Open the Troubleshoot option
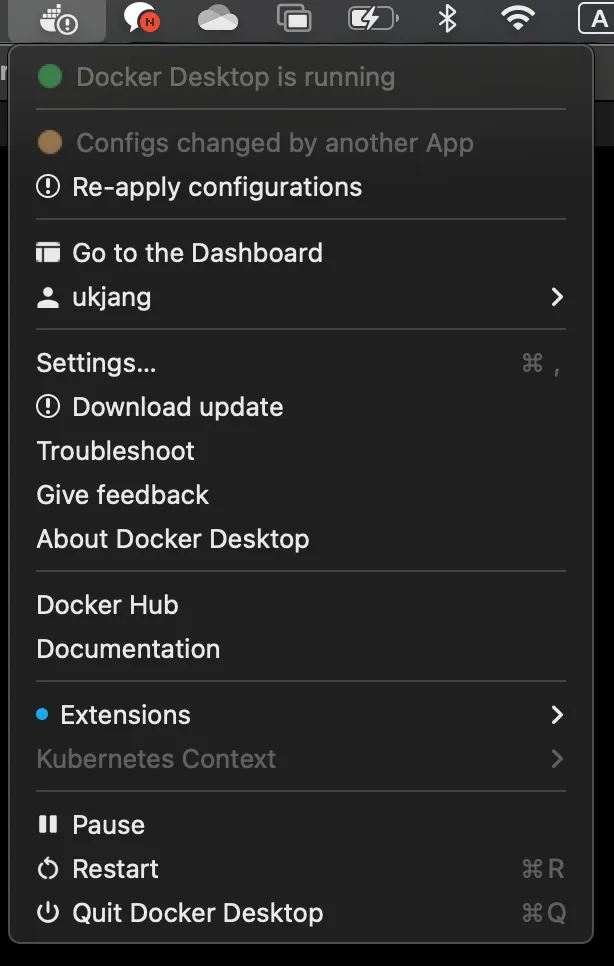This screenshot has width=614, height=966. click(x=116, y=451)
